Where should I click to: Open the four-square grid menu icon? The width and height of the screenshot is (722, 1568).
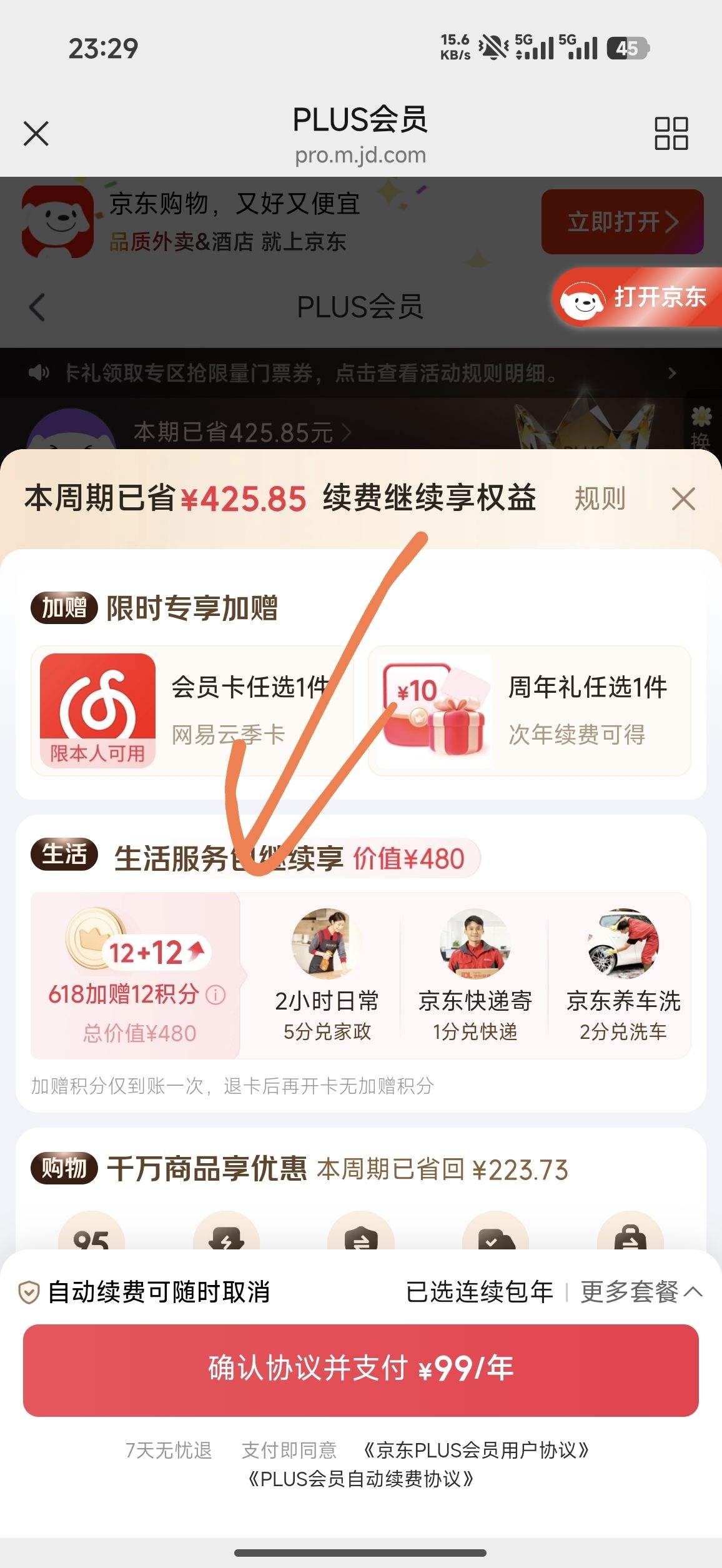pyautogui.click(x=671, y=134)
